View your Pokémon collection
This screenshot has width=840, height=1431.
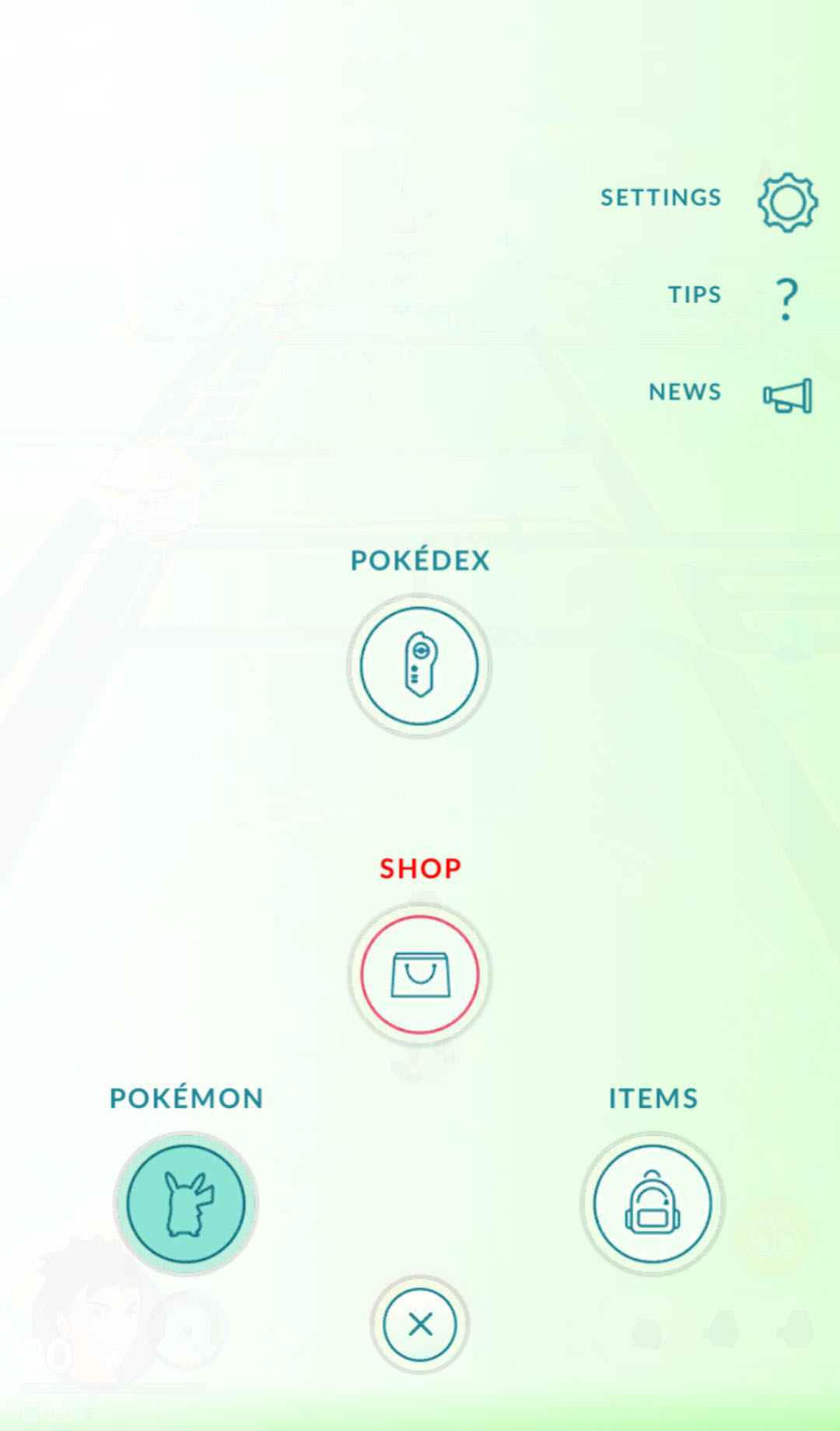(186, 1203)
